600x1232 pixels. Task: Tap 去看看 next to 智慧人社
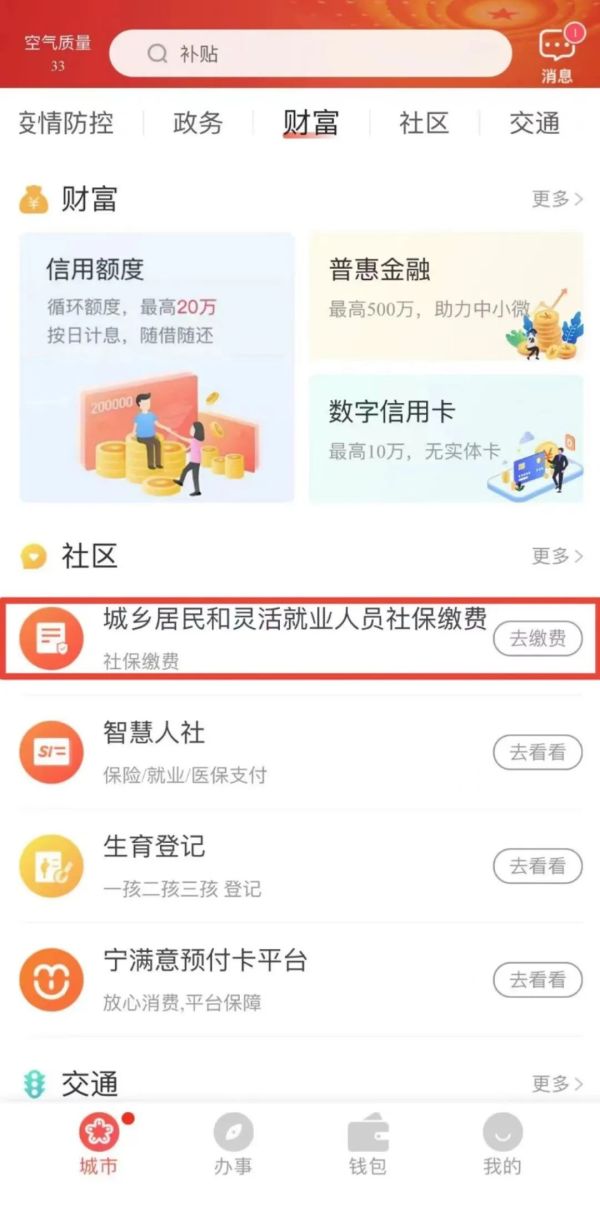coord(538,752)
